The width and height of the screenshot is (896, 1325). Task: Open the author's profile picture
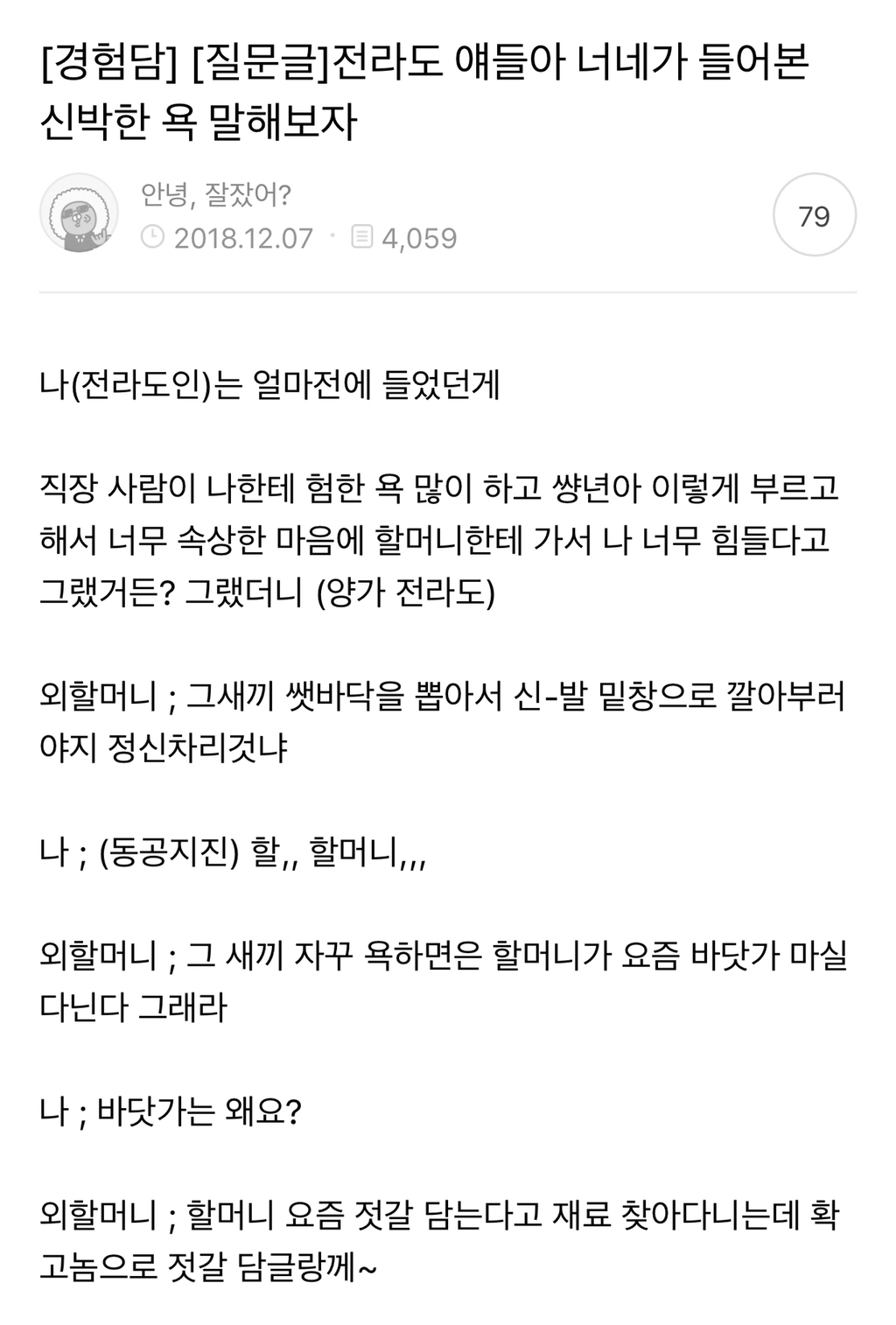click(80, 214)
